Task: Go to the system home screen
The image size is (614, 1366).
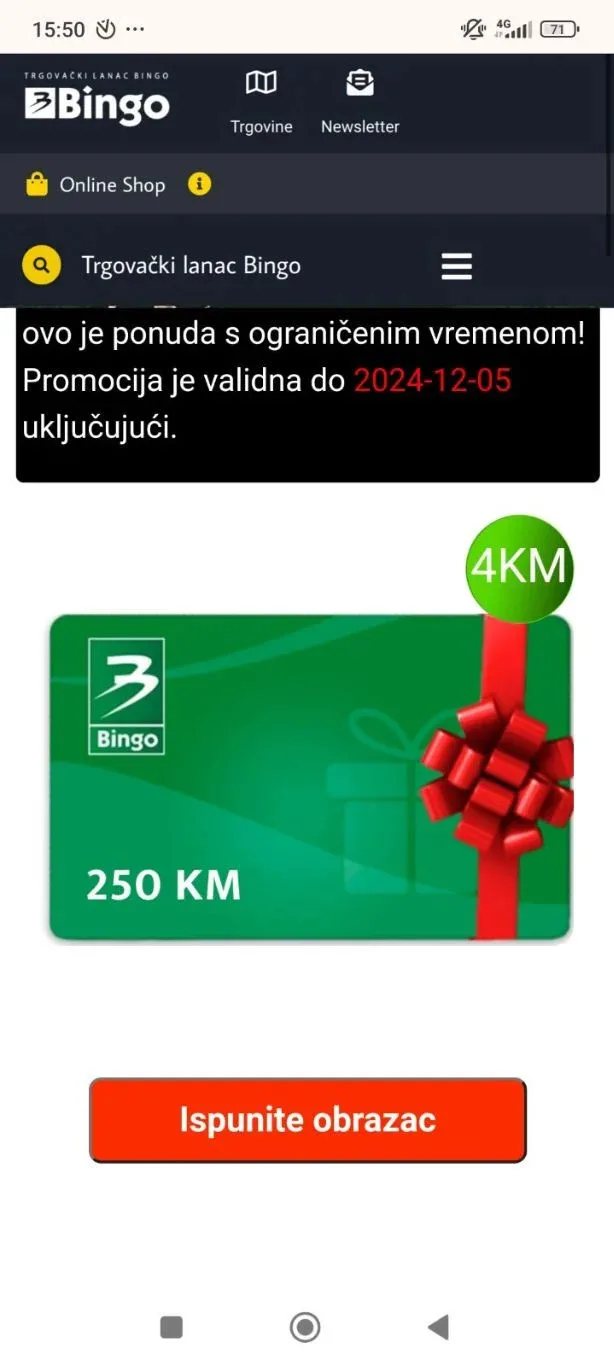Action: click(x=305, y=1327)
